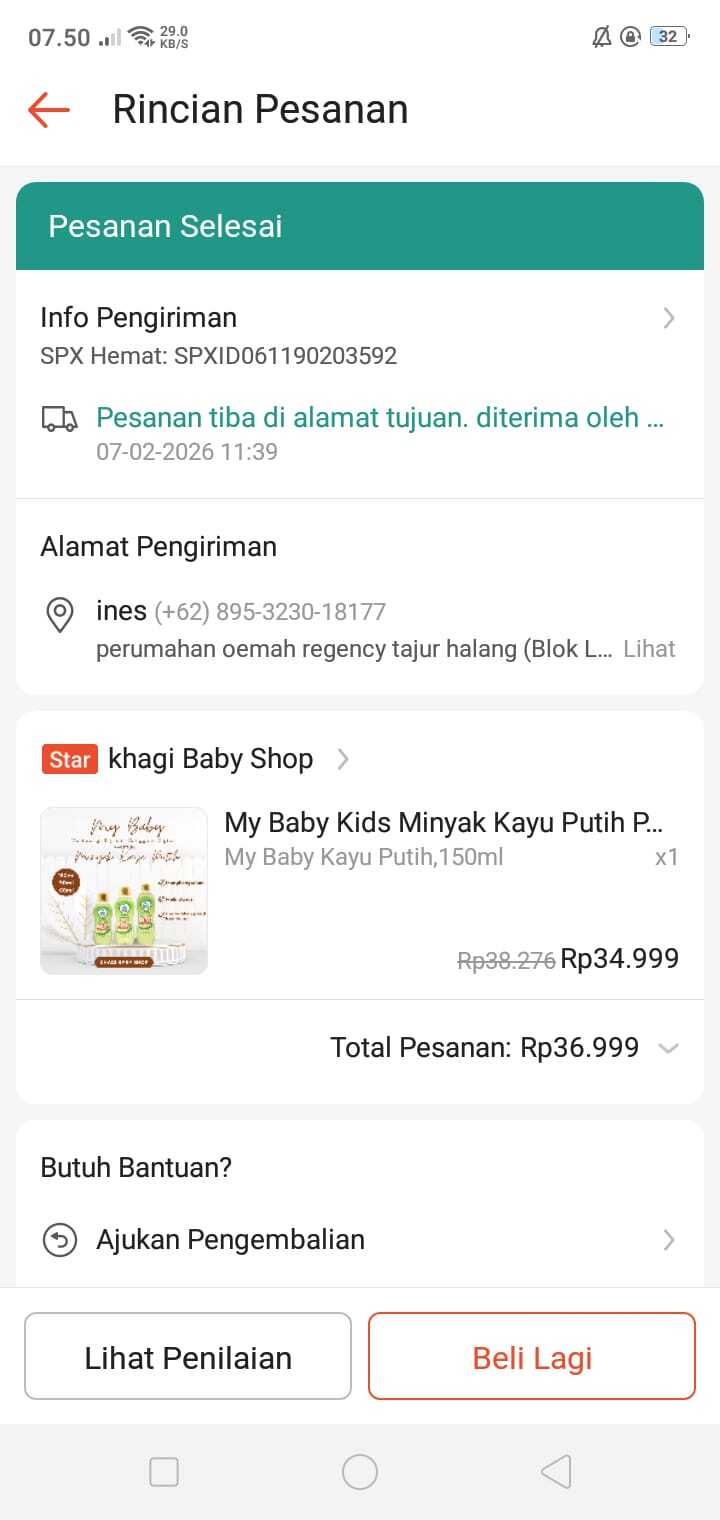Open Ajukan Pengembalian request

click(359, 1240)
